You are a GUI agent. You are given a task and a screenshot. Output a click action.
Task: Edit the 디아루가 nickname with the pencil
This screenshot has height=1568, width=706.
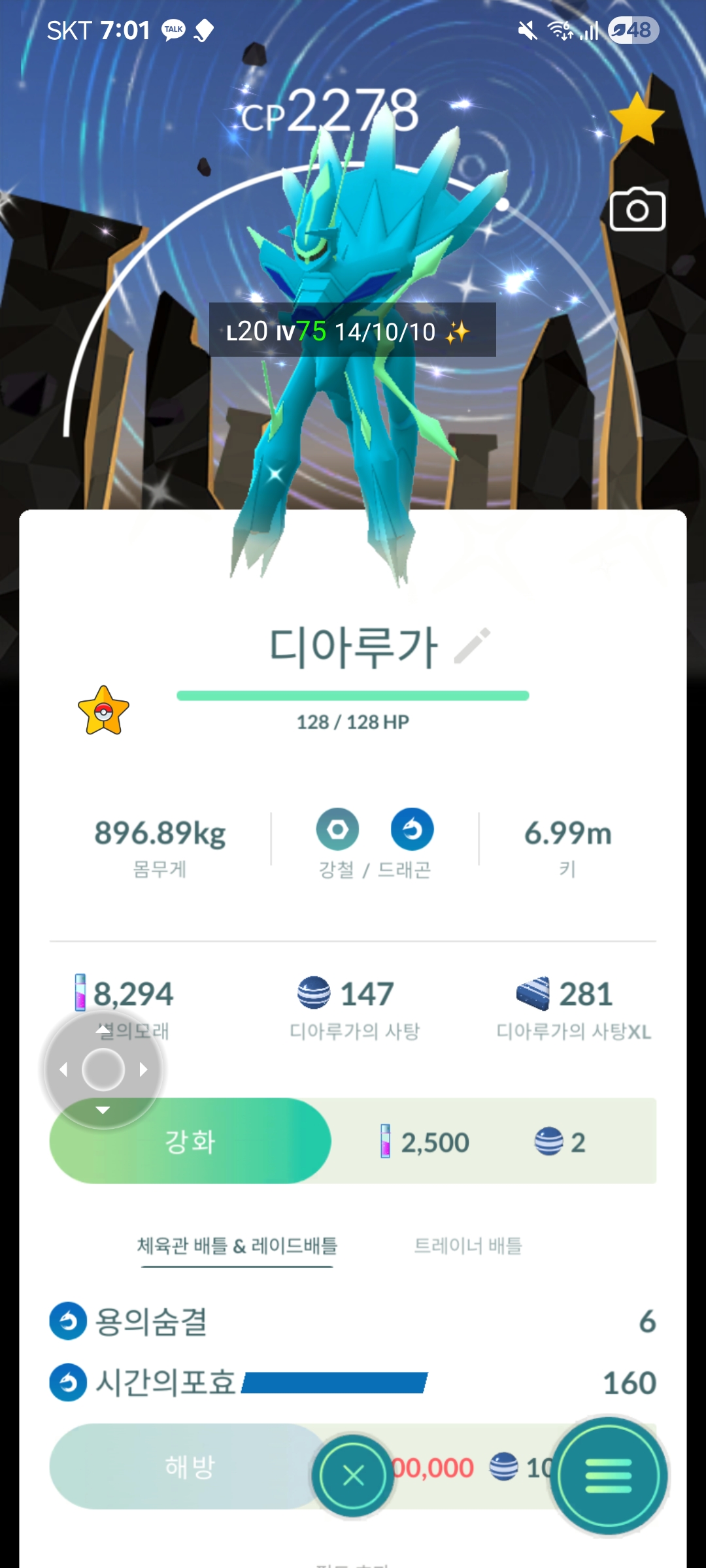472,646
